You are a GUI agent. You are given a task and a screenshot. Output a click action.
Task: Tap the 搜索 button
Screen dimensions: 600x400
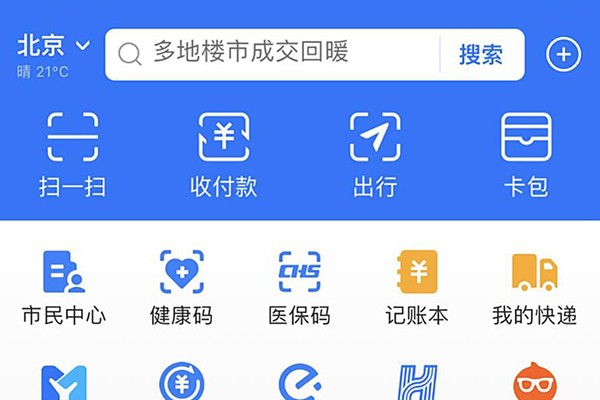click(481, 54)
